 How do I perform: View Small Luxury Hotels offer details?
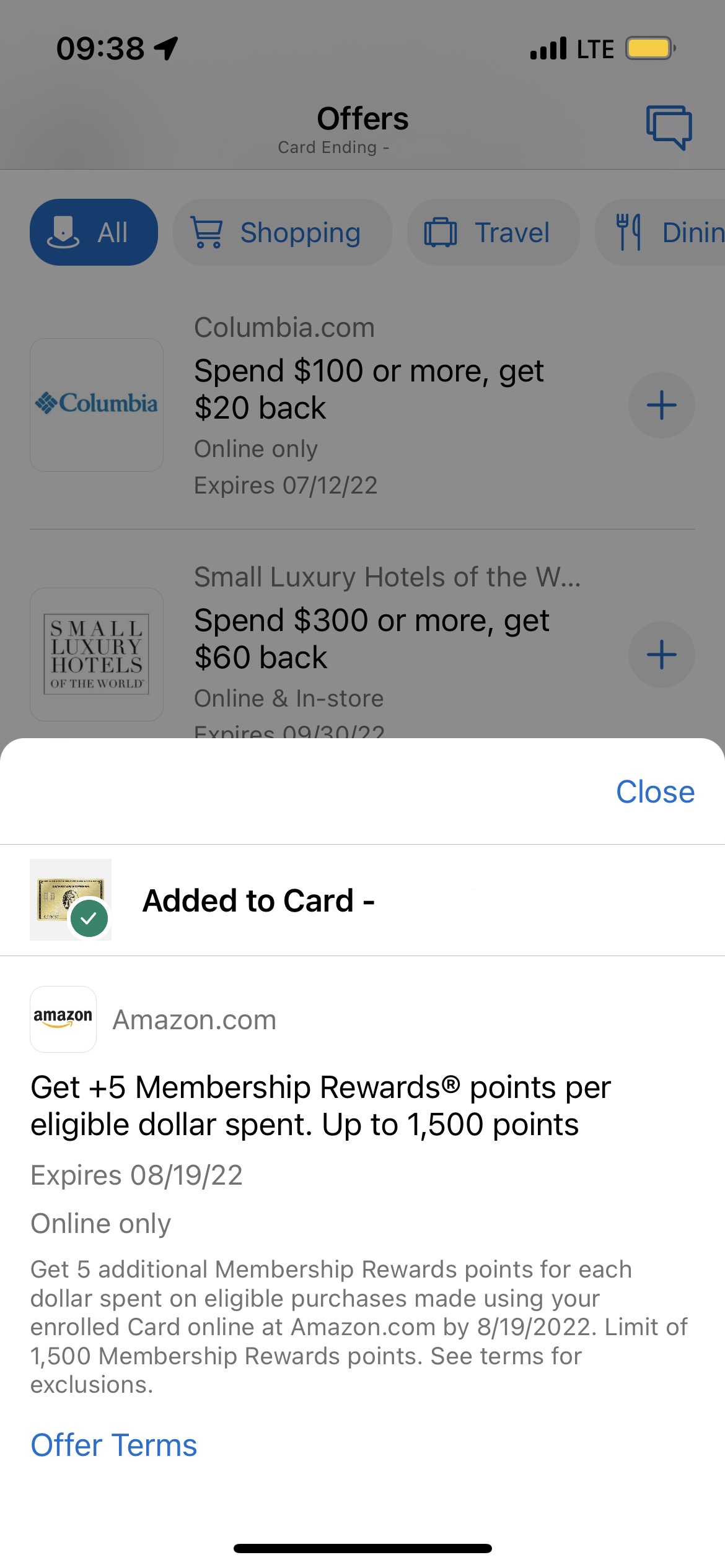[372, 638]
